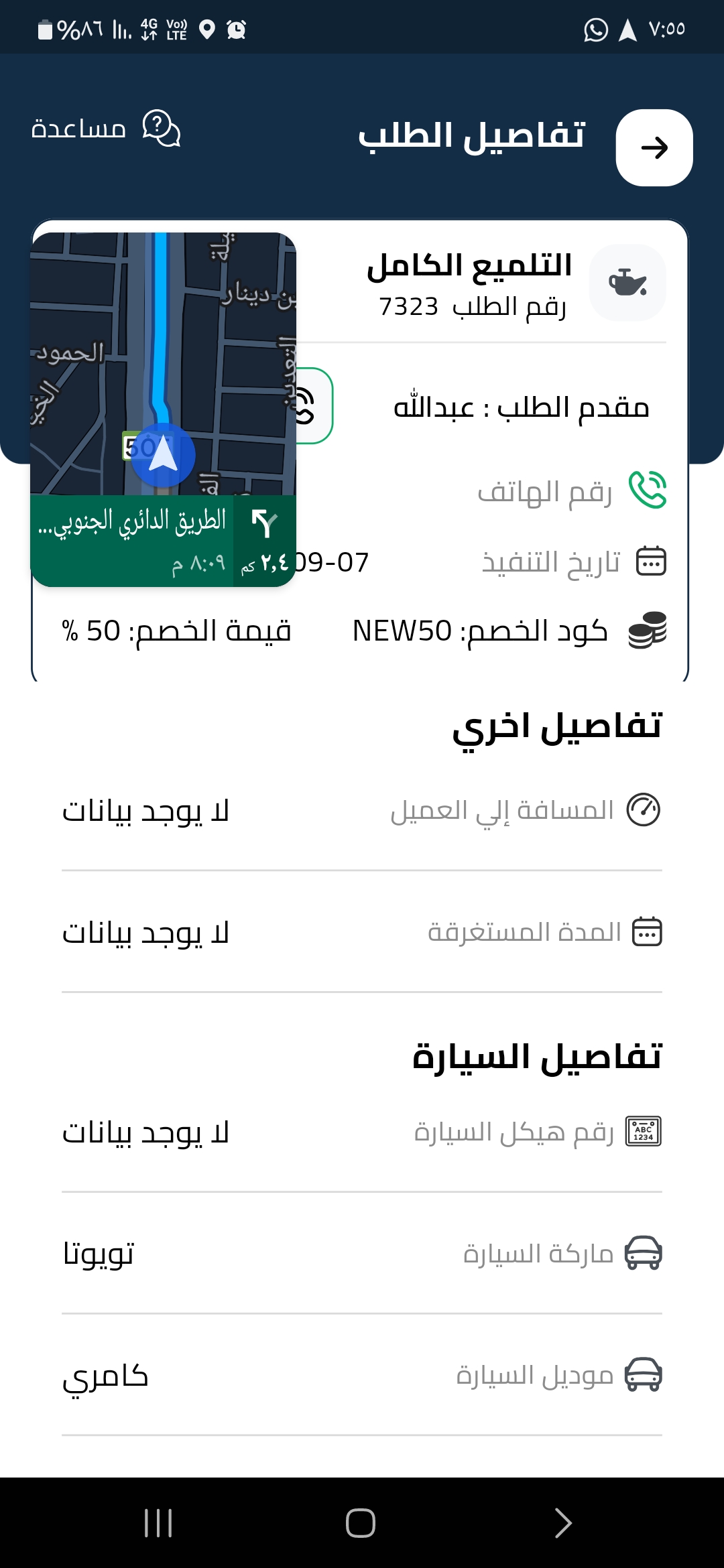
Task: Open recent apps from the navigation bar
Action: click(x=159, y=1522)
